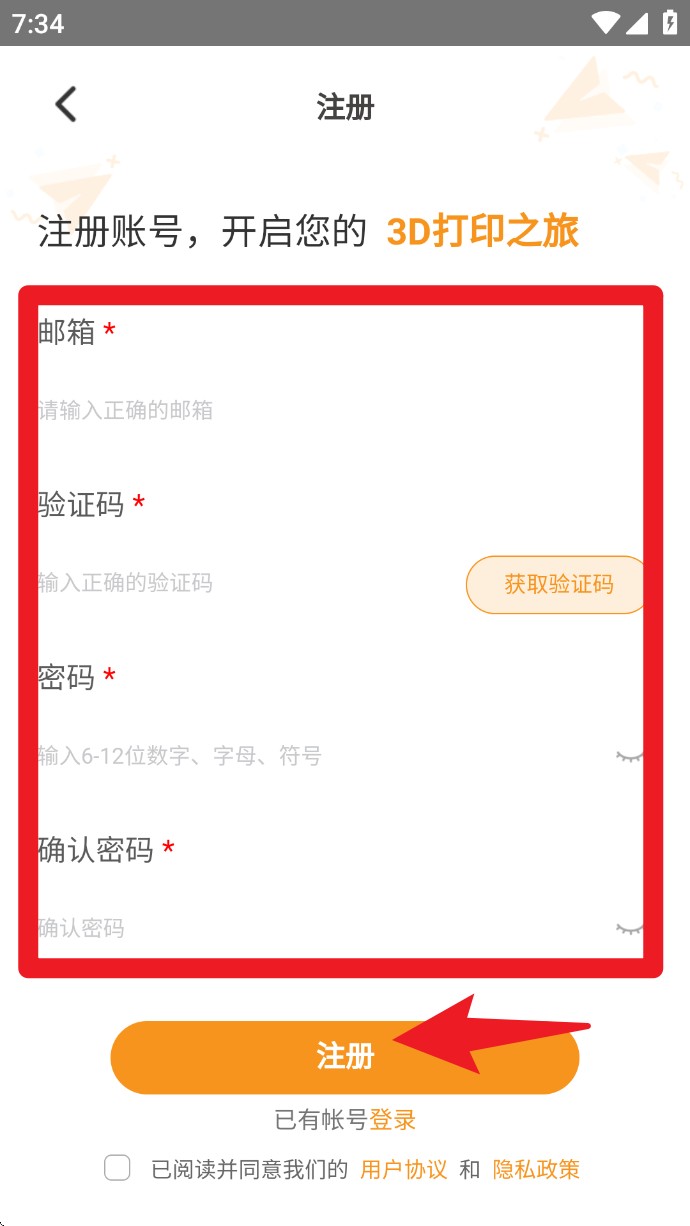View the 隐私政策 privacy policy

(x=536, y=1169)
